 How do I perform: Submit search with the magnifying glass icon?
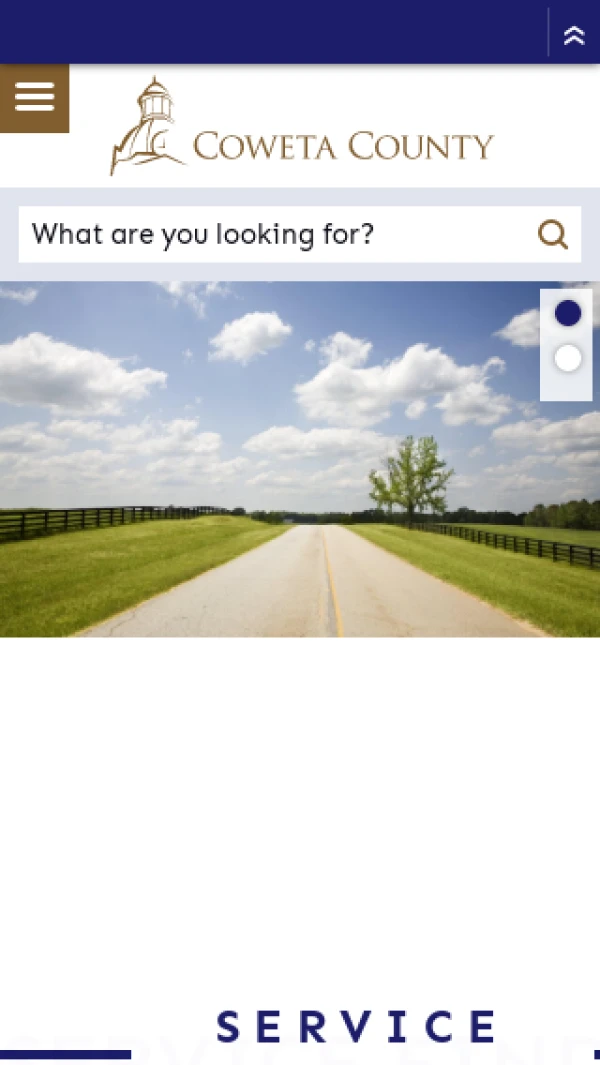[x=553, y=235]
